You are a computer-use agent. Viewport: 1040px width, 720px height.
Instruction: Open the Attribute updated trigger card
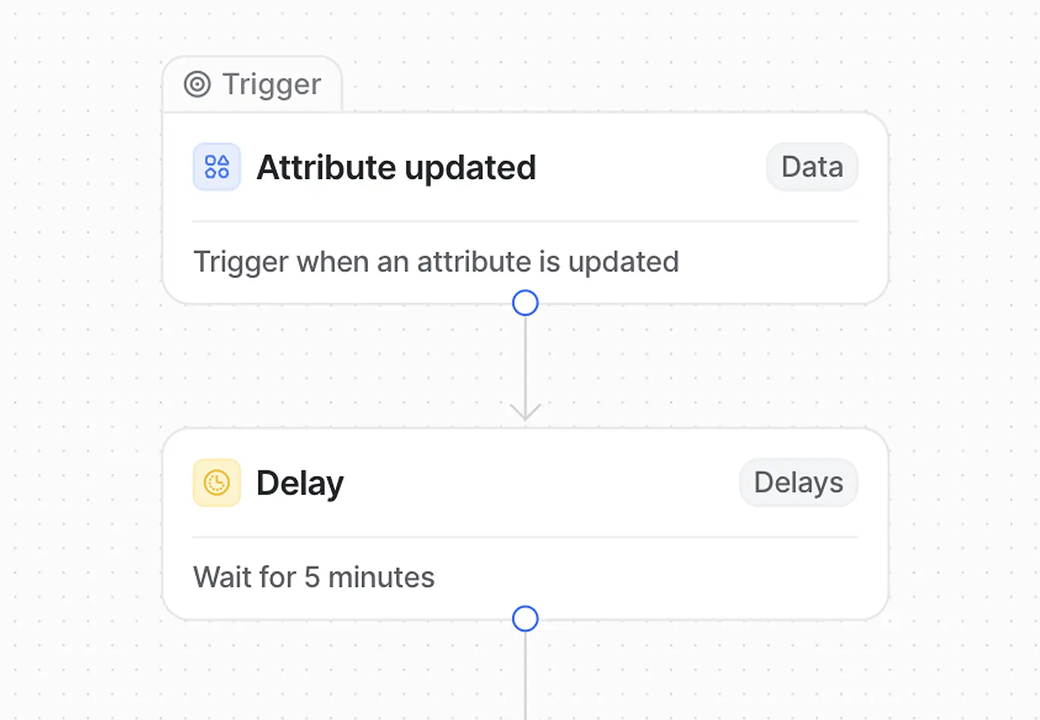tap(524, 207)
